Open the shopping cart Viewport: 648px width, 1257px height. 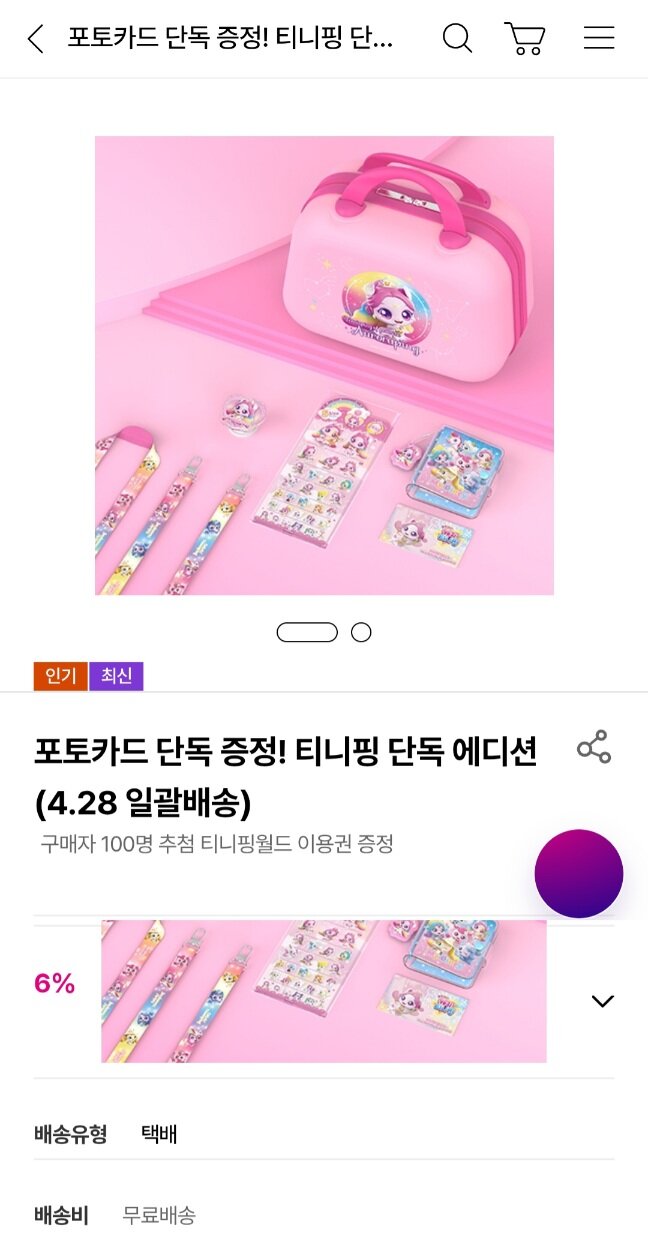tap(525, 38)
